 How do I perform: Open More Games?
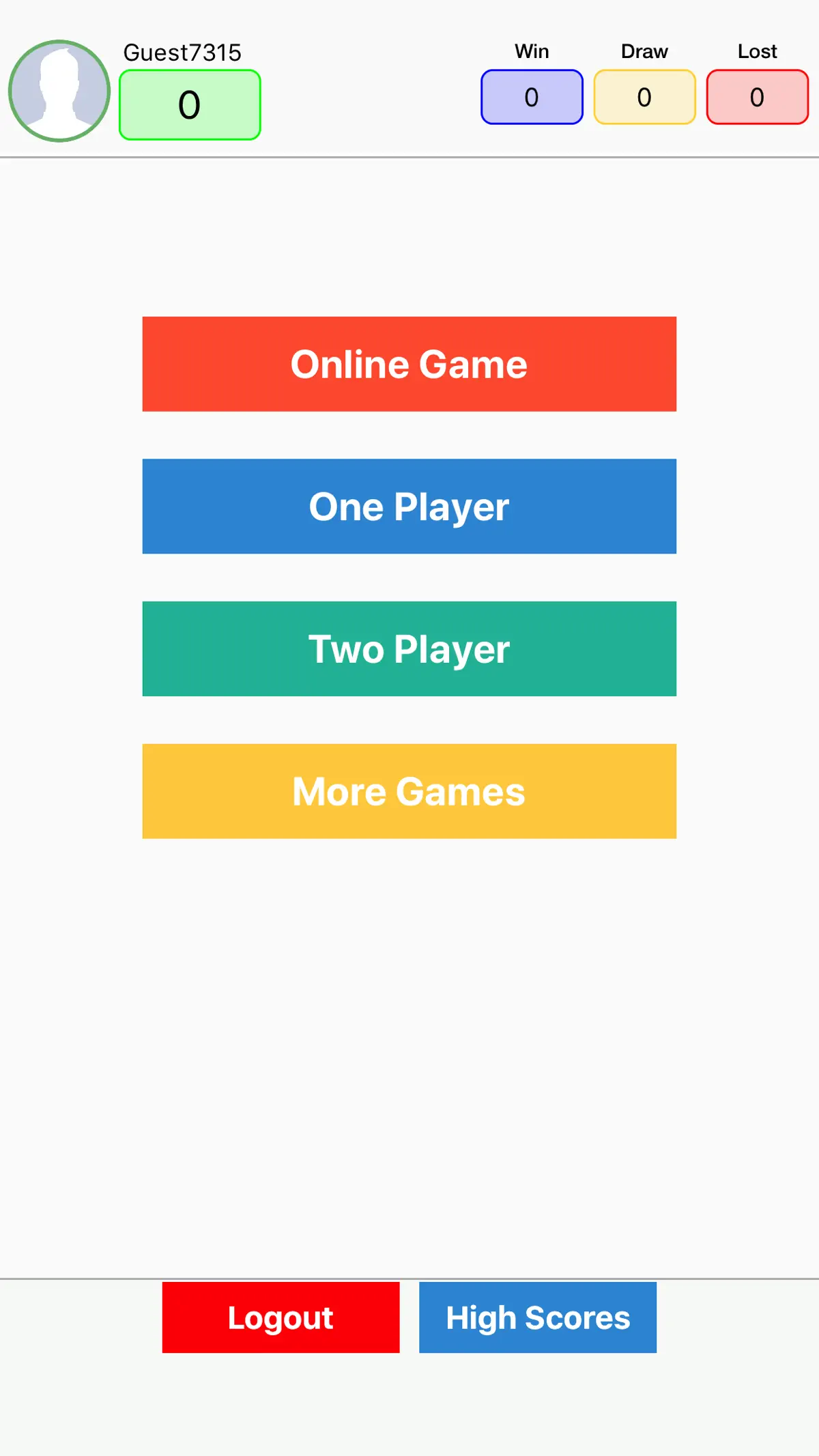[x=409, y=791]
